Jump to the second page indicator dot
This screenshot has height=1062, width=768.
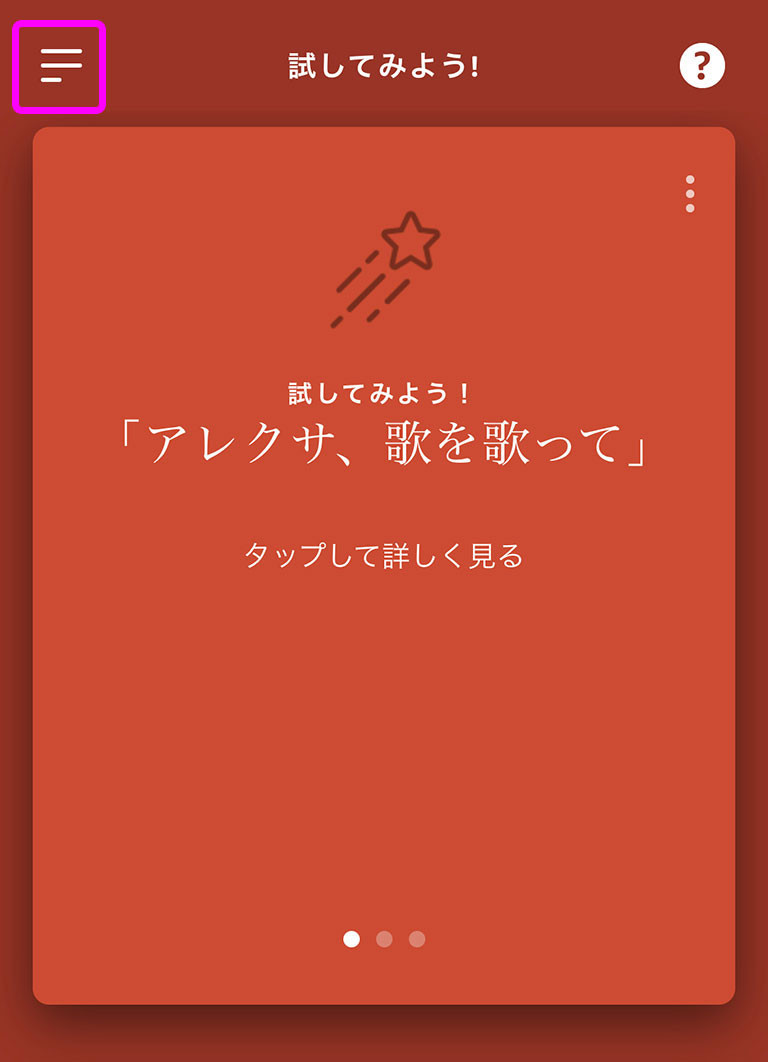coord(384,938)
